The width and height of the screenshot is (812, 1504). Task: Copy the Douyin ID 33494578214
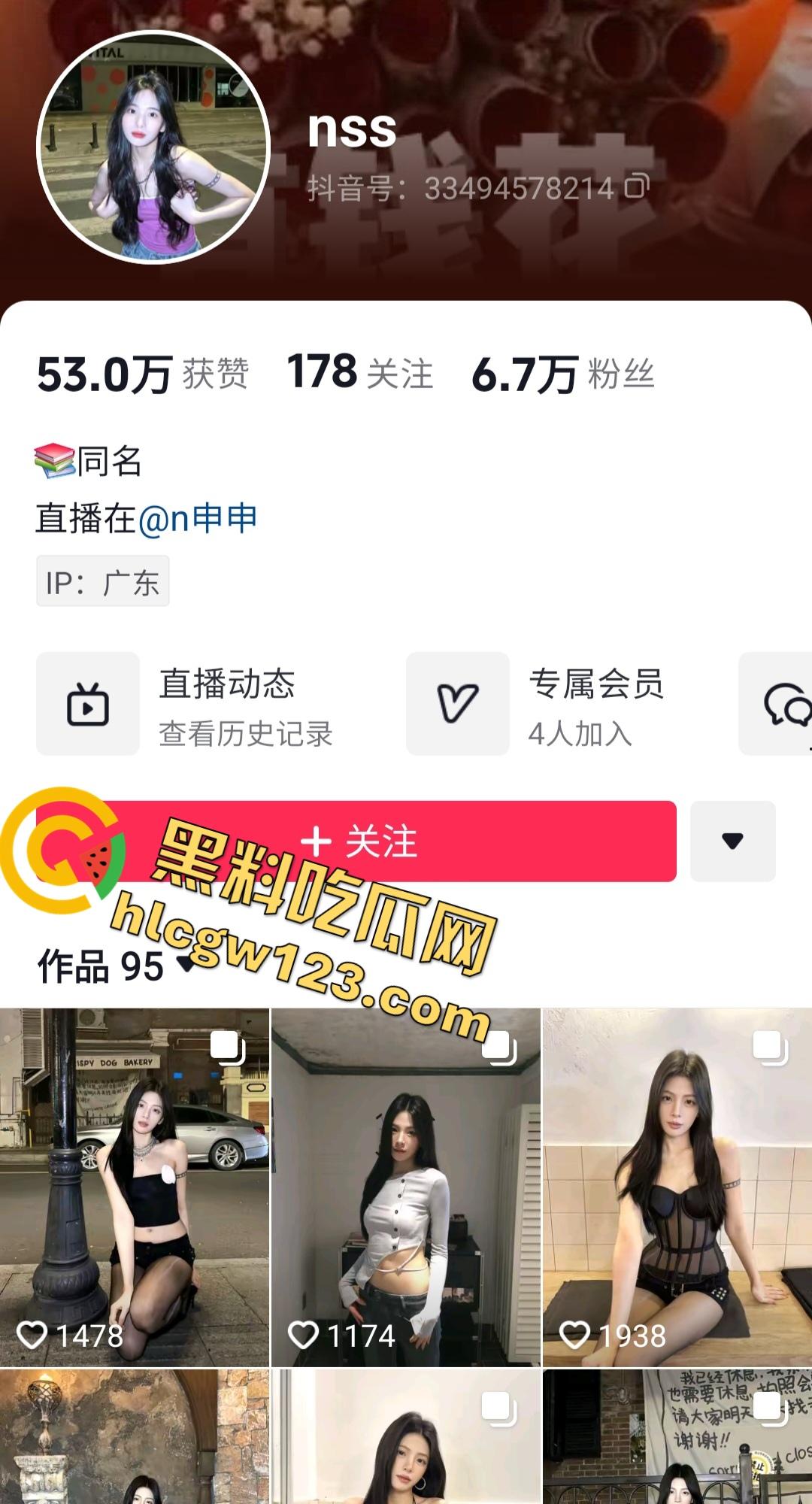(x=635, y=189)
